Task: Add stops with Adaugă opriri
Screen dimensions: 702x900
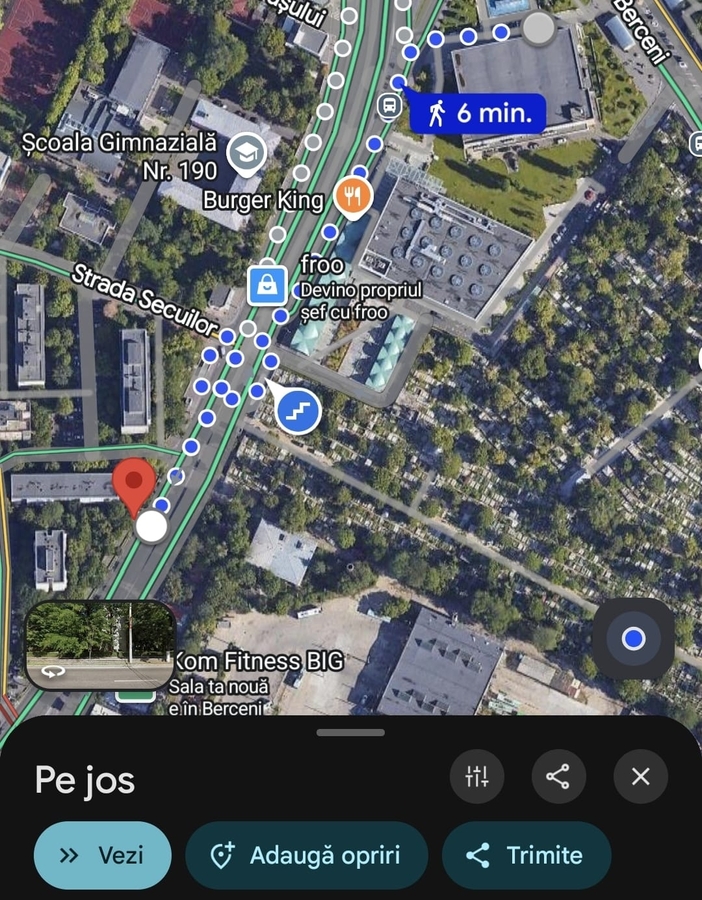Action: tap(306, 855)
